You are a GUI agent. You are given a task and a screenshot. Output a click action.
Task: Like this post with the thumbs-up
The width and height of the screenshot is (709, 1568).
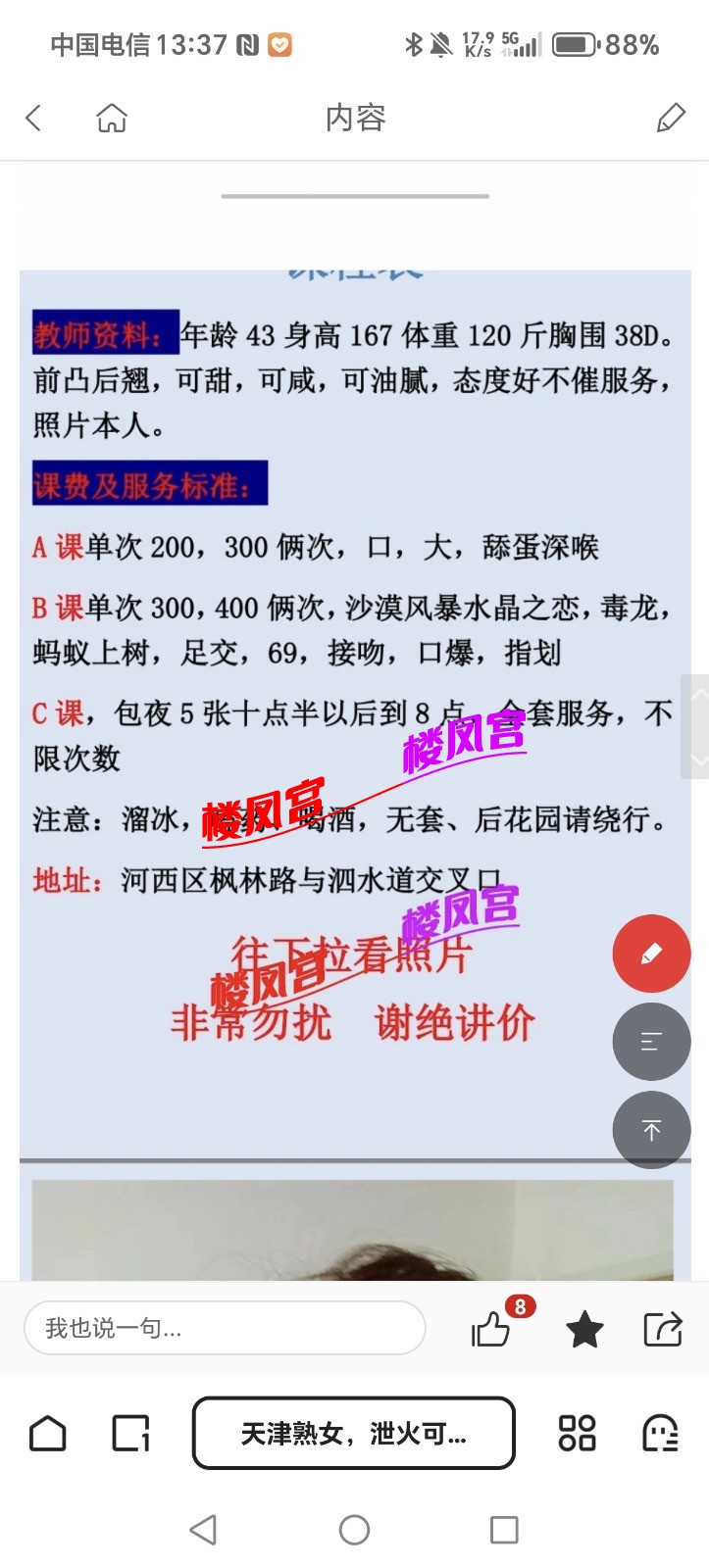pyautogui.click(x=491, y=1330)
